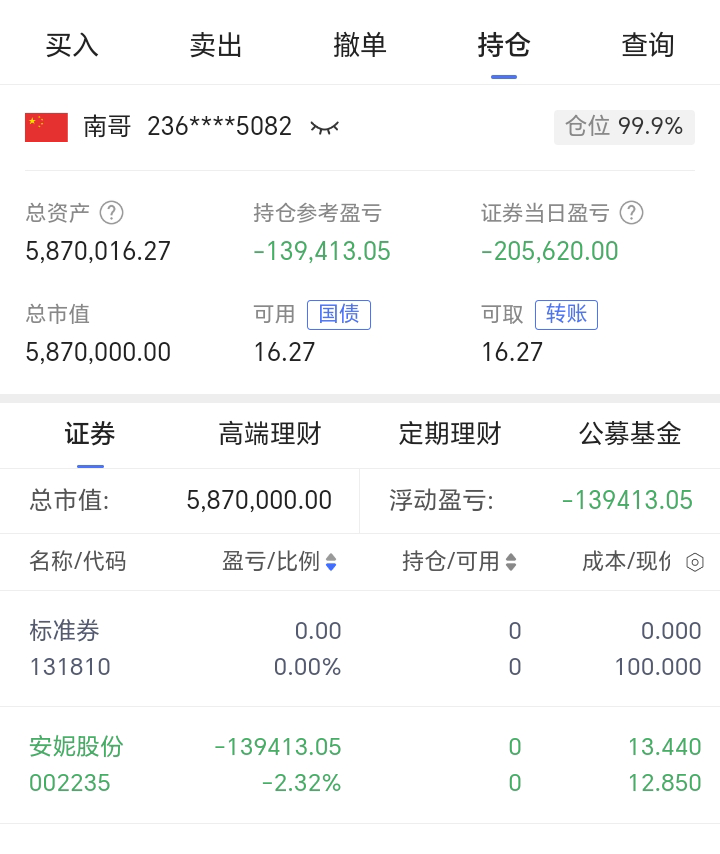Open the 标准券 131810 holding
The image size is (720, 854).
click(360, 649)
